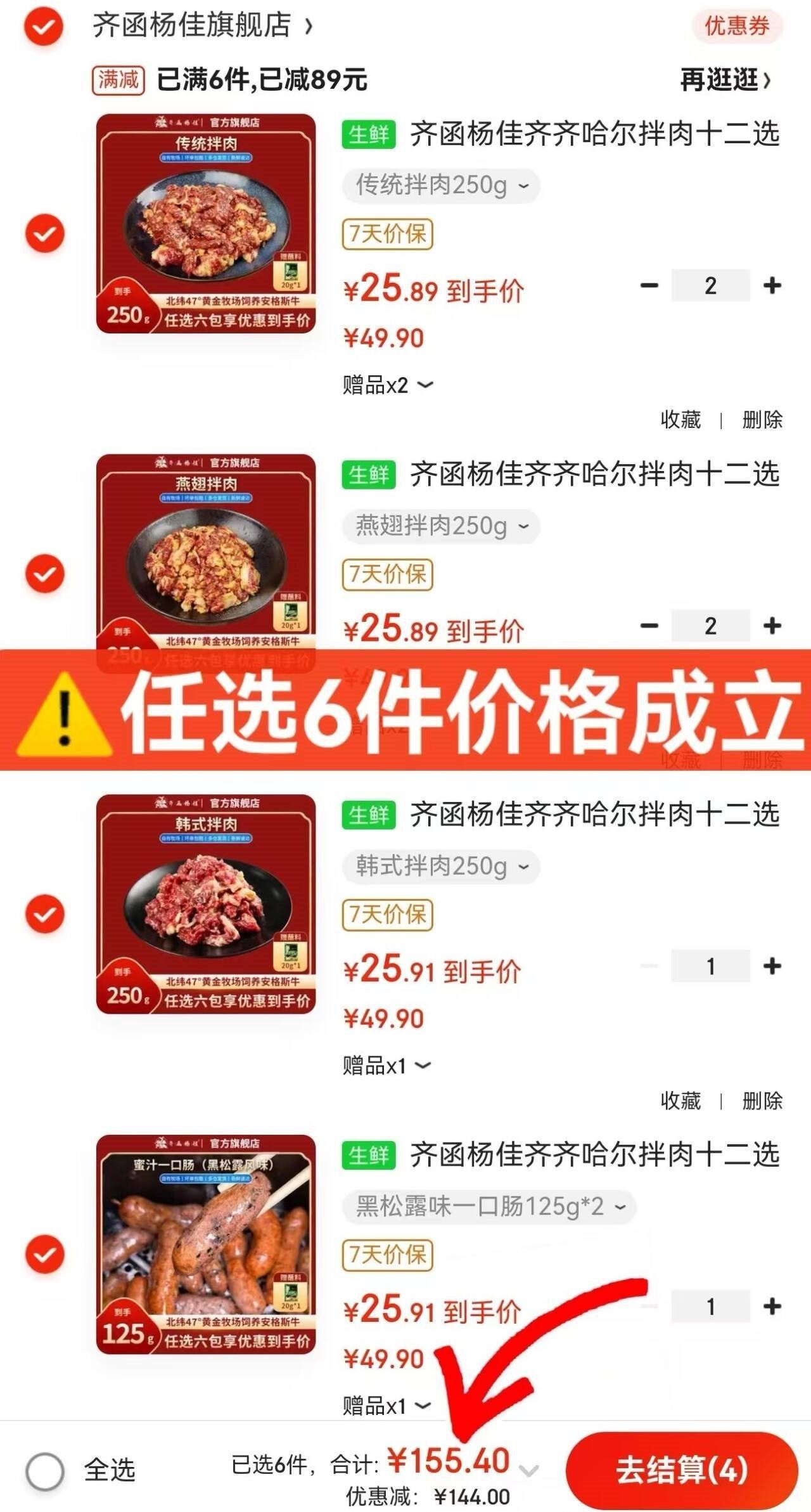Change the 黑松露味一口肠125g*2 spec
The width and height of the screenshot is (811, 1512).
(x=489, y=1206)
